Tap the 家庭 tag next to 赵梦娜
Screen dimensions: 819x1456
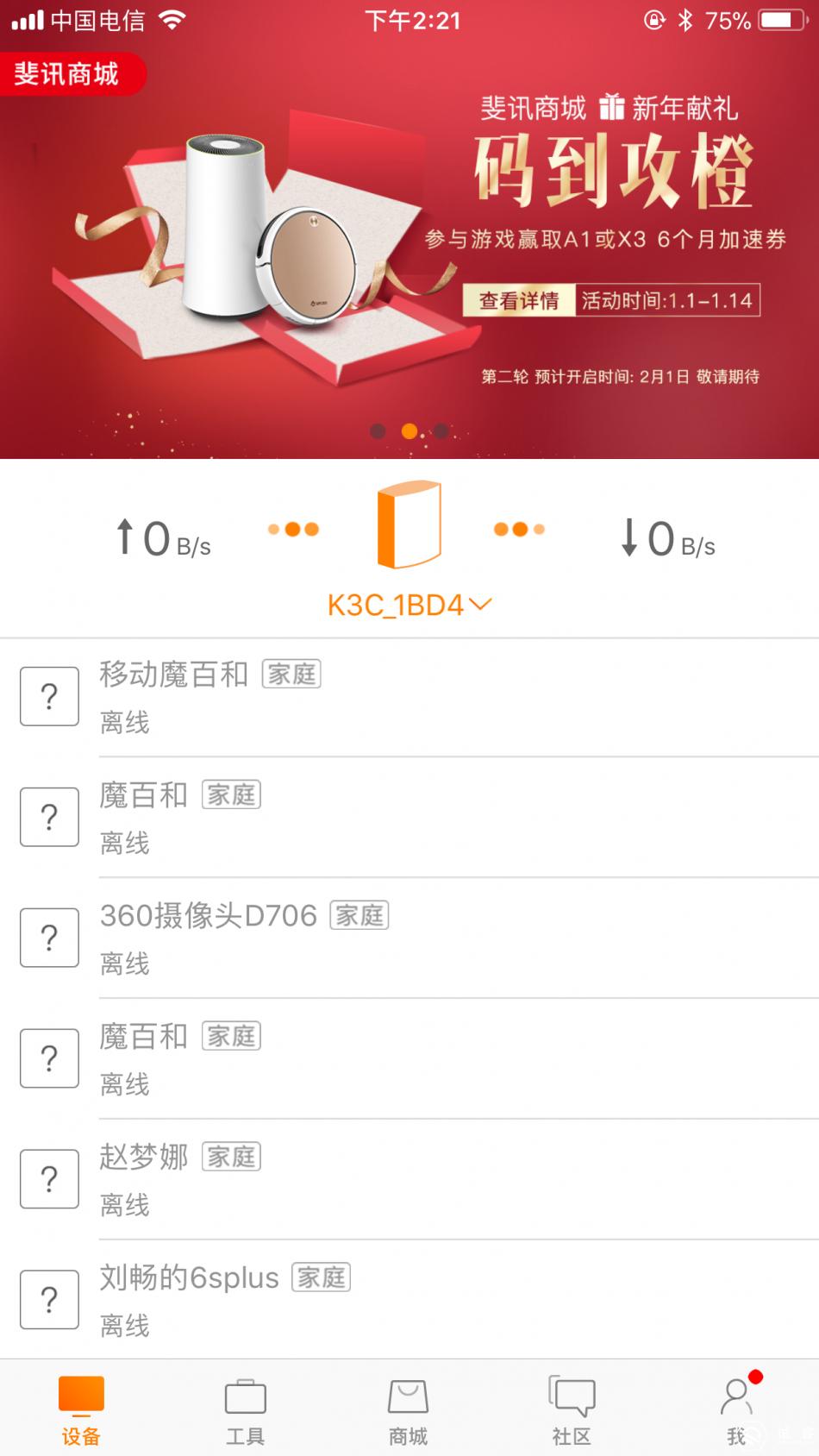pos(231,1156)
